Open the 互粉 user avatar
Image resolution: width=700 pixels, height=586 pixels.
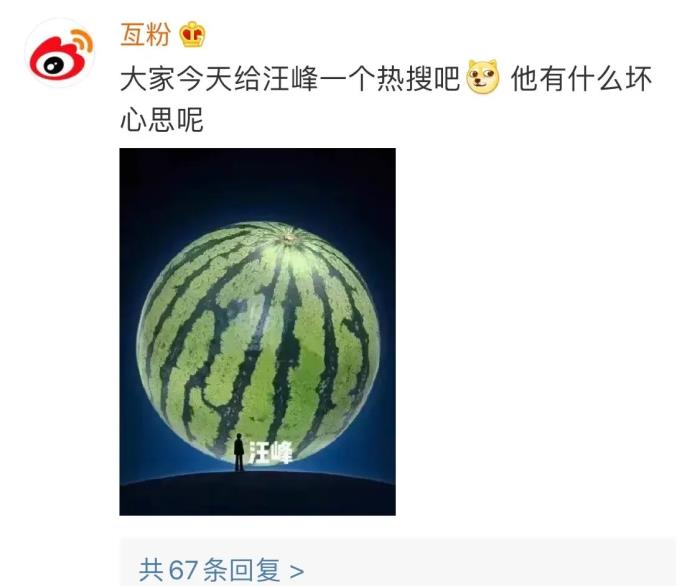click(60, 54)
